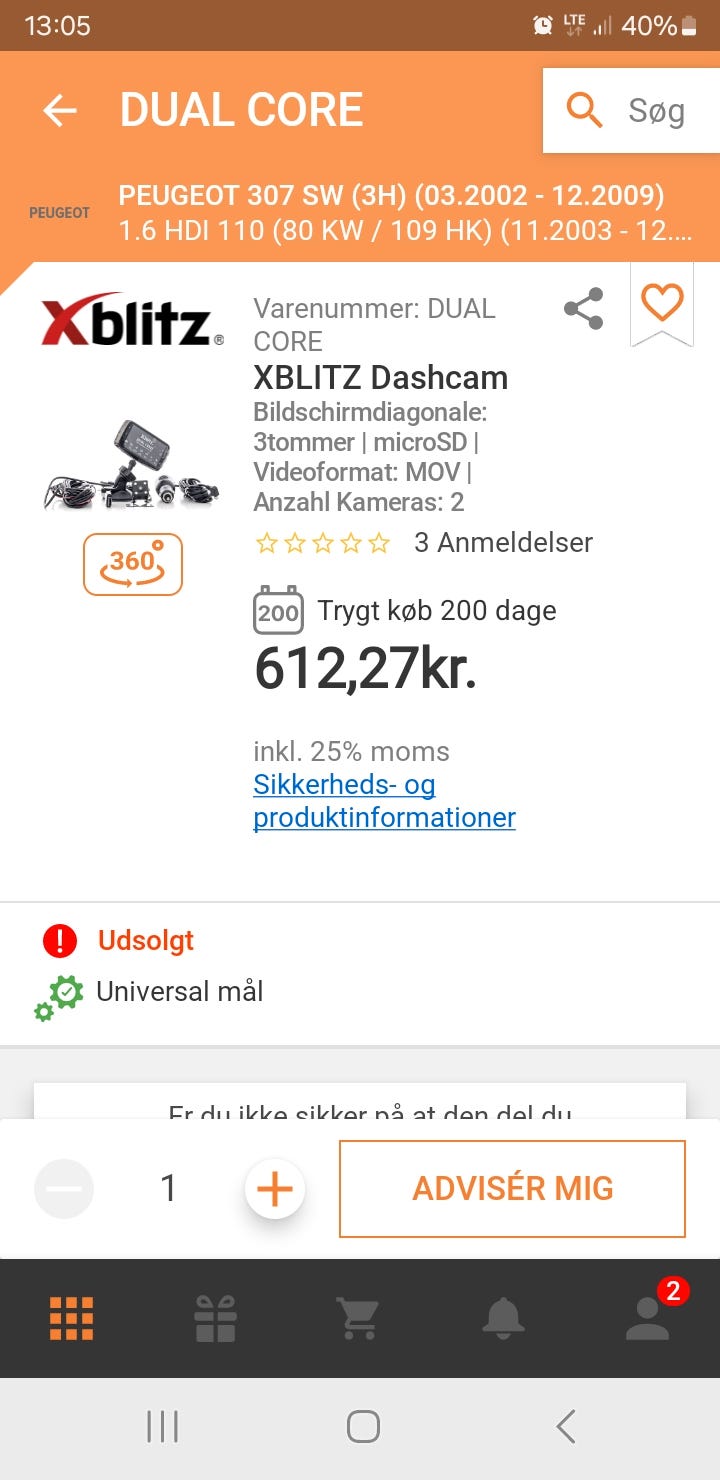Open profile with 2 alerts
Screen dimensions: 720x1480
[648, 1319]
